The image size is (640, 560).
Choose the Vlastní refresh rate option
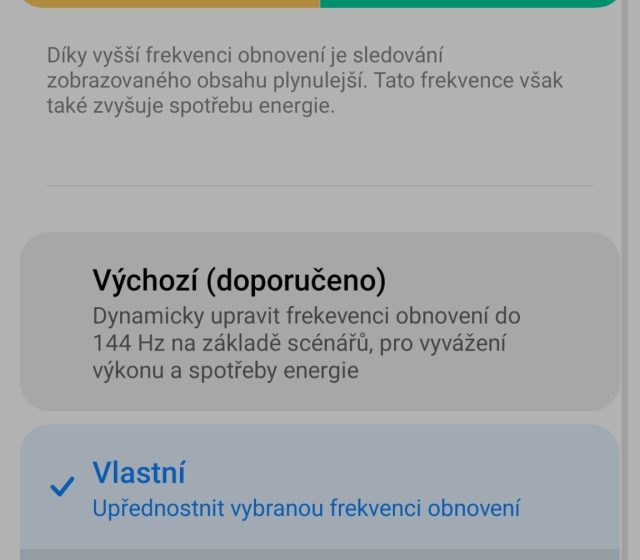point(320,488)
